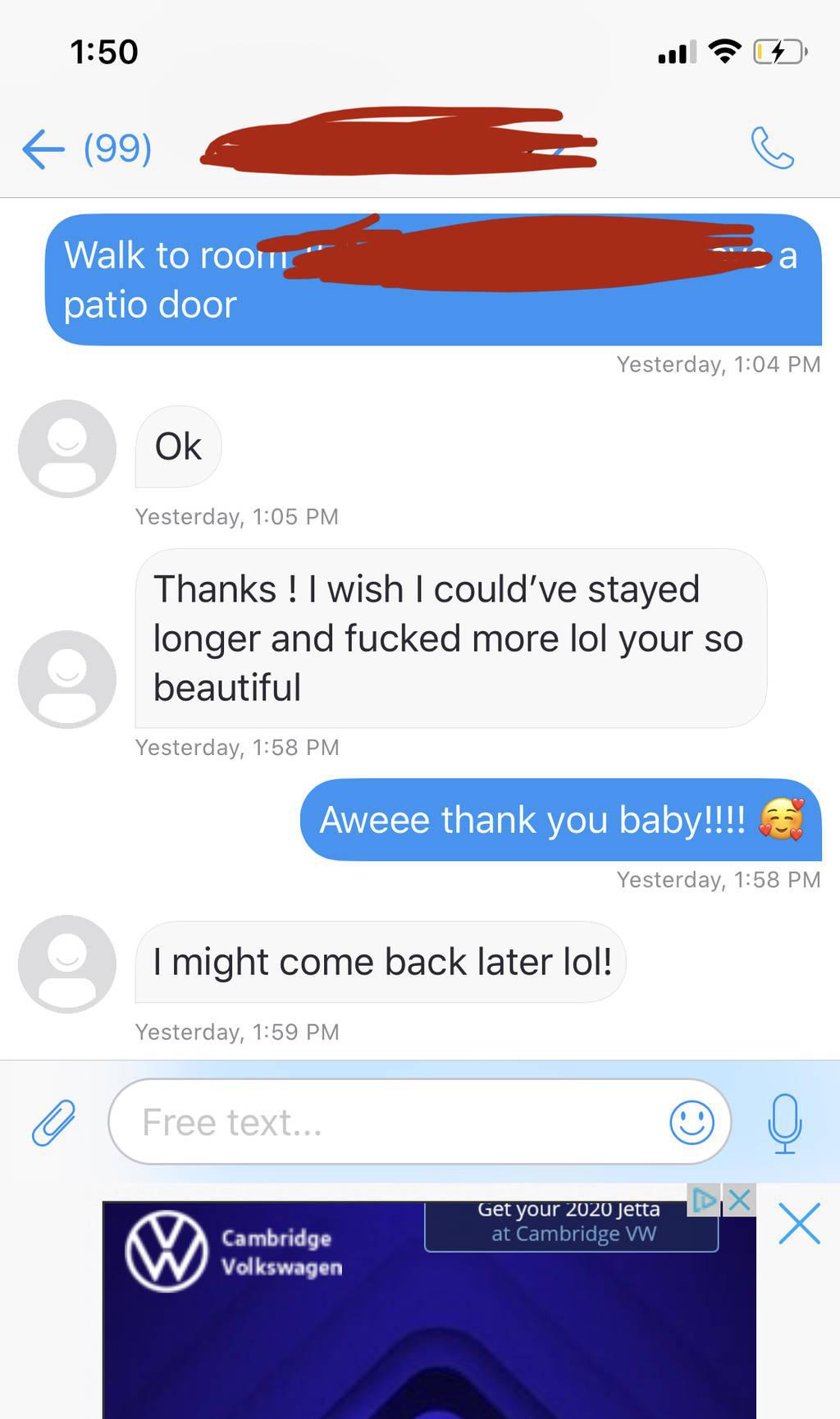Dismiss the ad with the blue X
Screen dimensions: 840x1419
[x=799, y=1224]
